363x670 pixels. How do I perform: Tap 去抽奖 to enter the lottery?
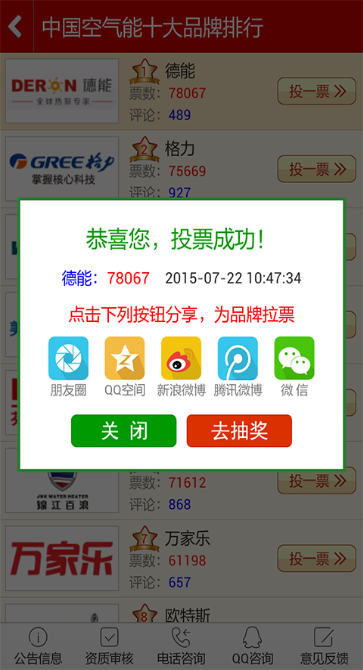tap(239, 431)
